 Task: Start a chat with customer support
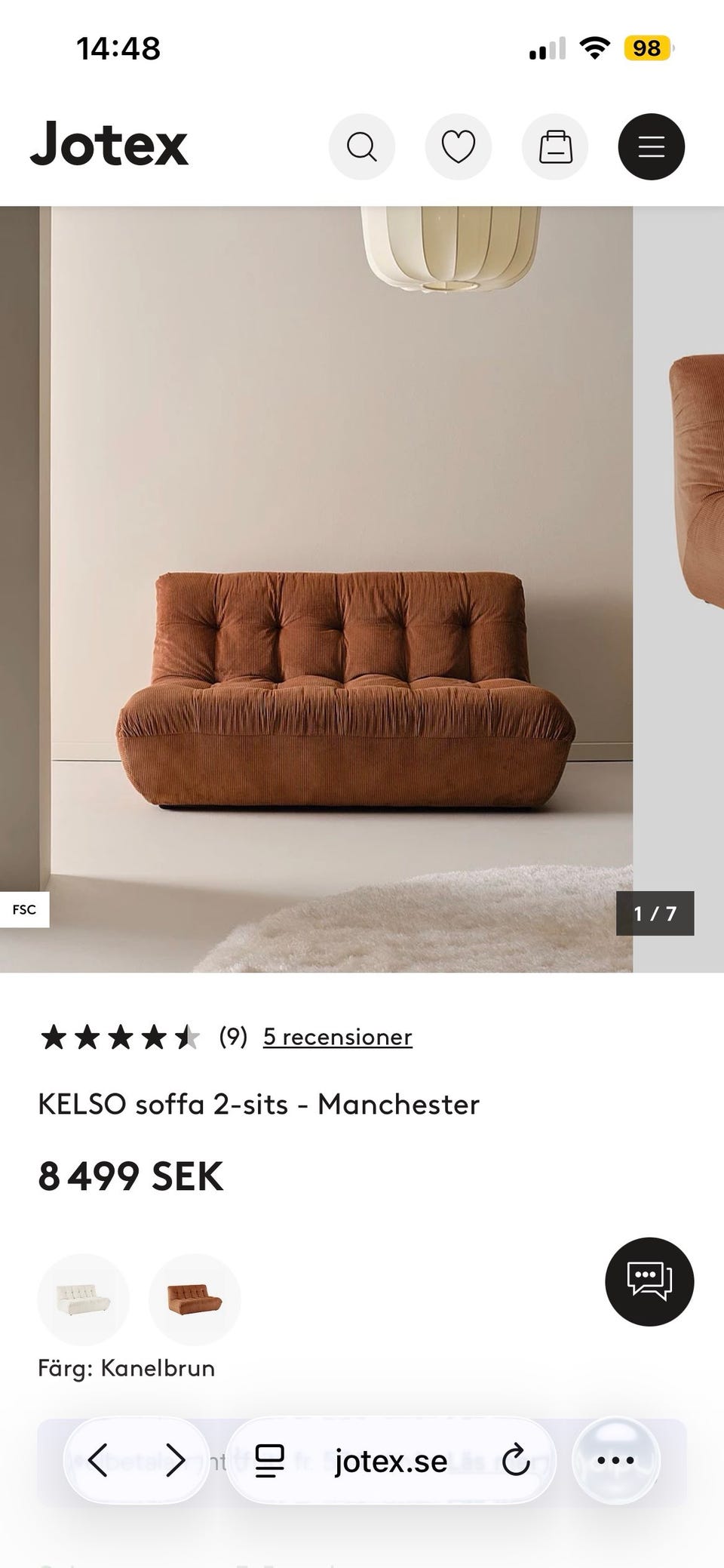pos(649,1281)
